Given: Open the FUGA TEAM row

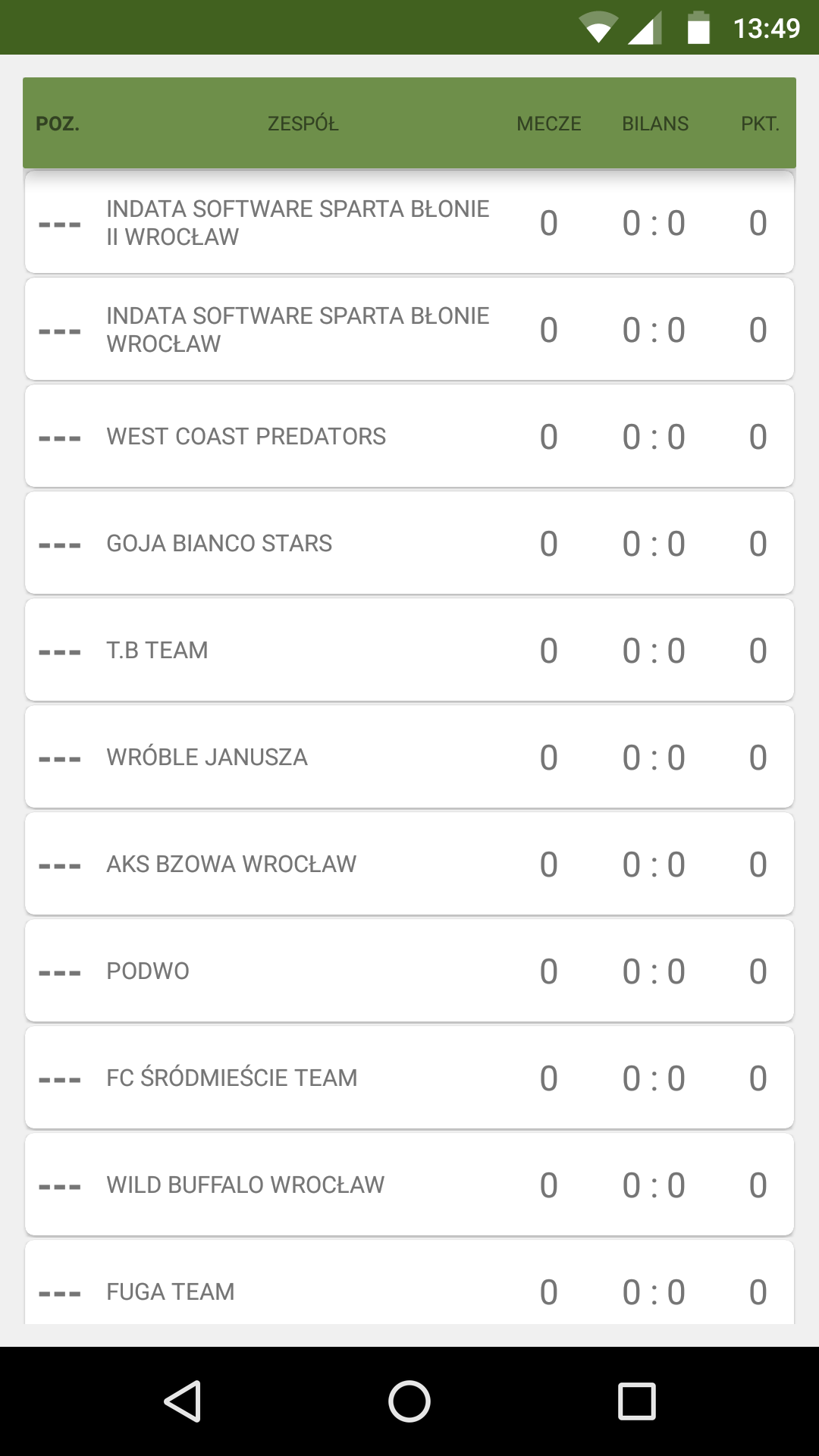Looking at the screenshot, I should (409, 1283).
